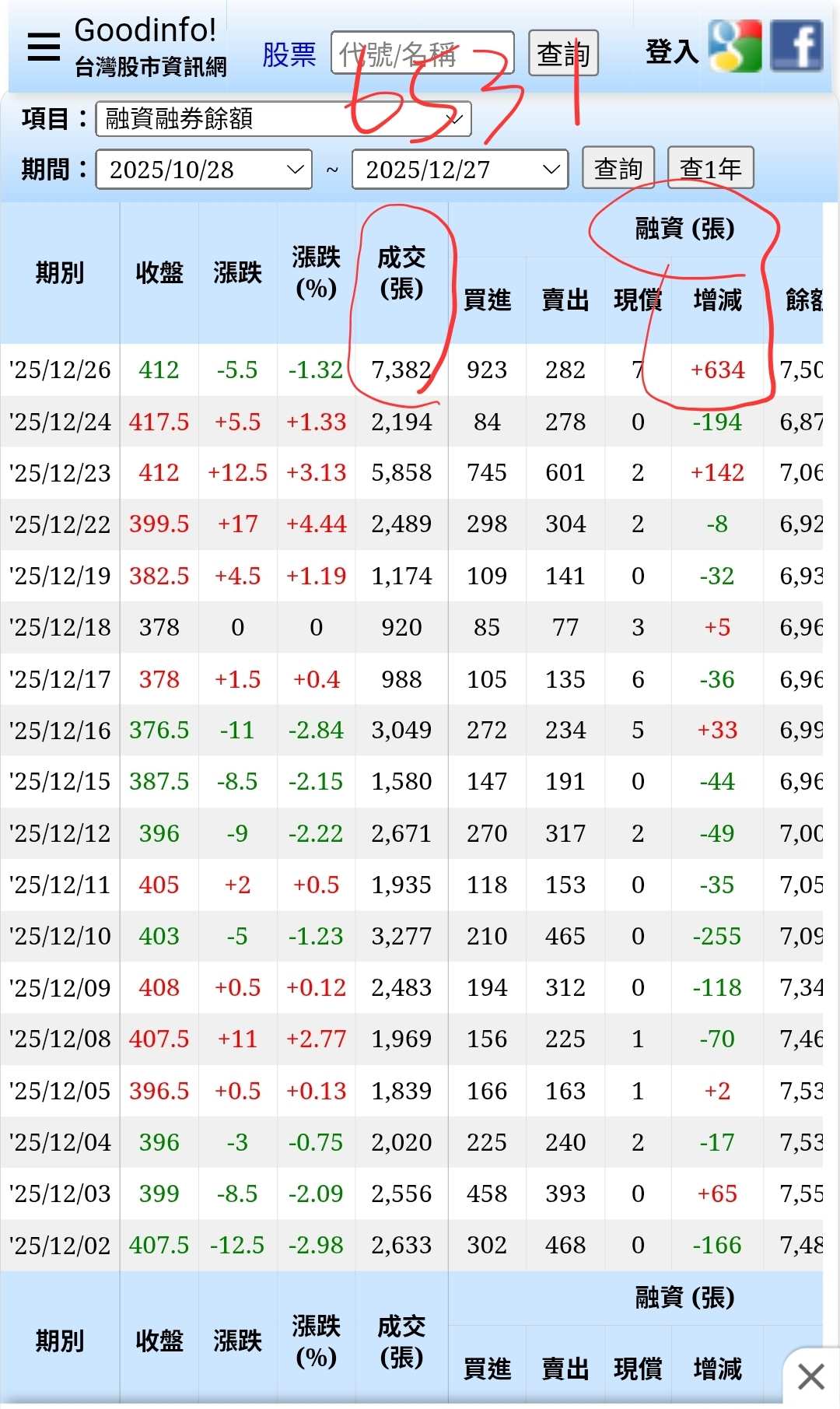Tap the 查1年 button
The width and height of the screenshot is (840, 1409).
[710, 168]
